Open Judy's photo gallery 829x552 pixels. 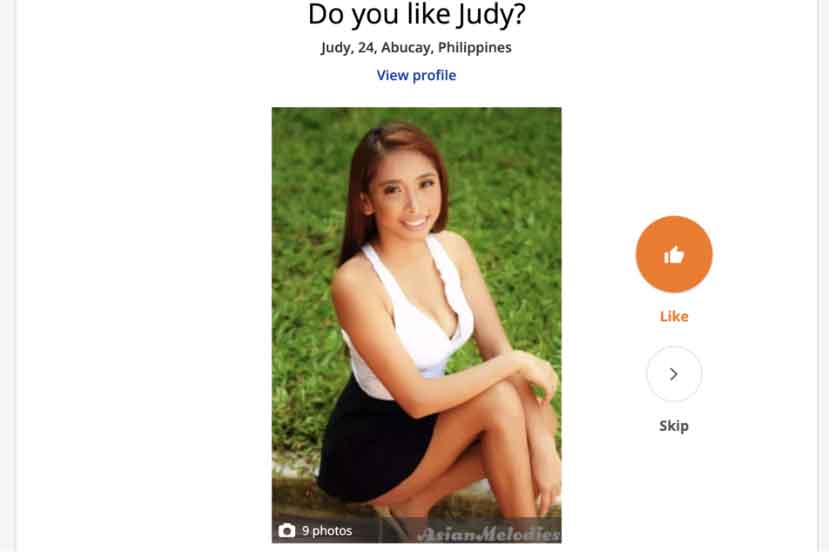point(316,530)
